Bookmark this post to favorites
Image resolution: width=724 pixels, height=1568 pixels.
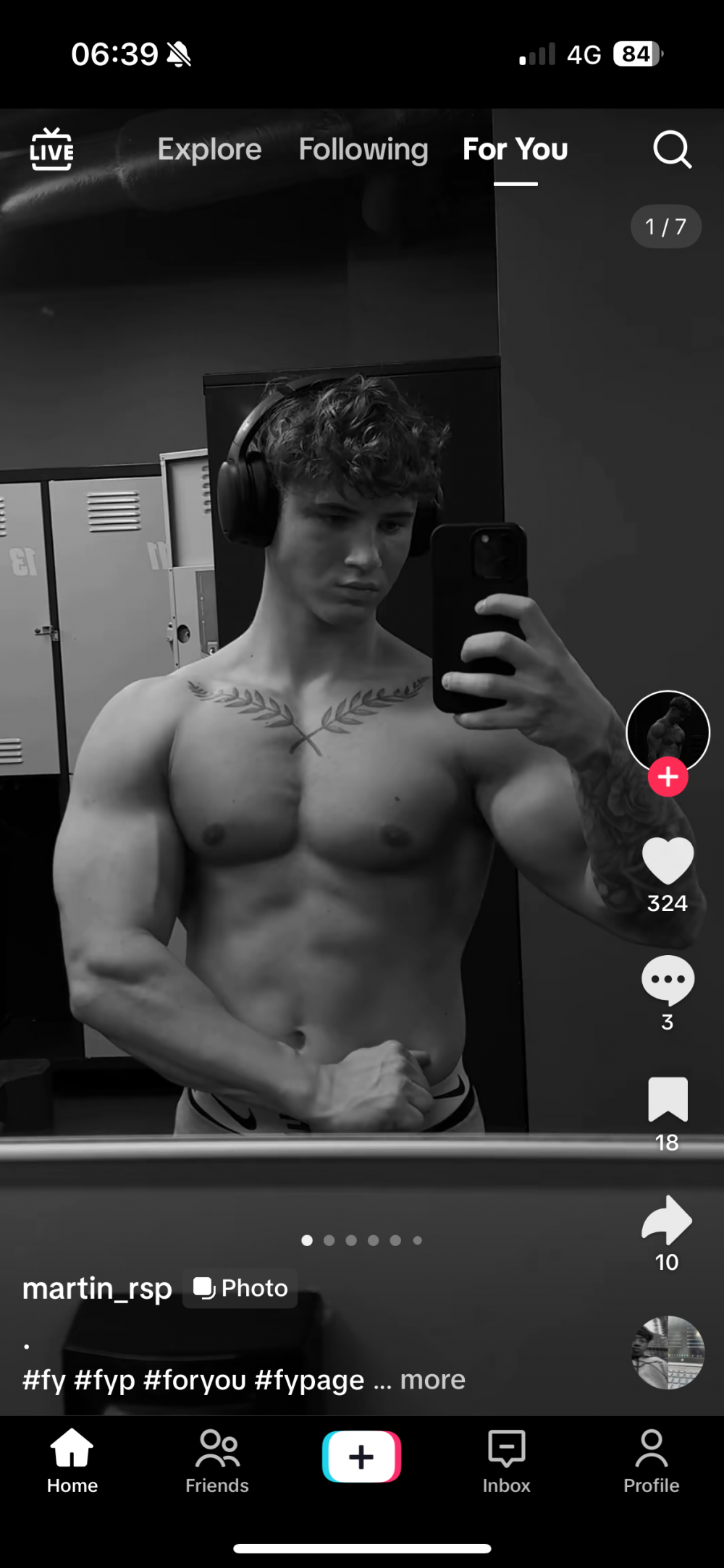(668, 1100)
